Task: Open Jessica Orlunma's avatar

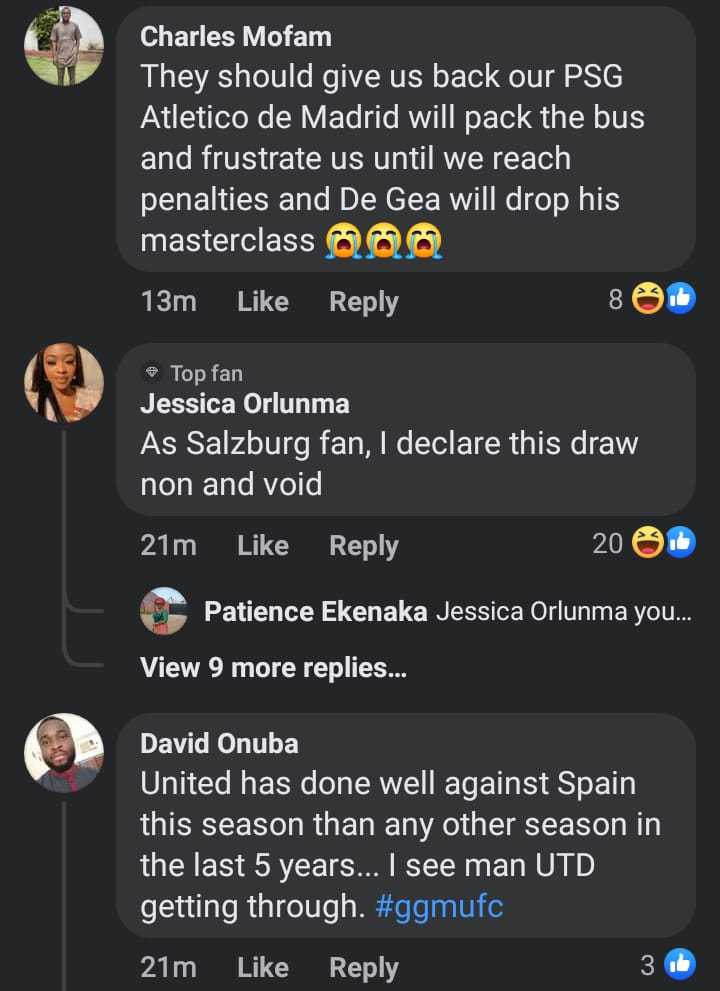Action: pyautogui.click(x=64, y=383)
